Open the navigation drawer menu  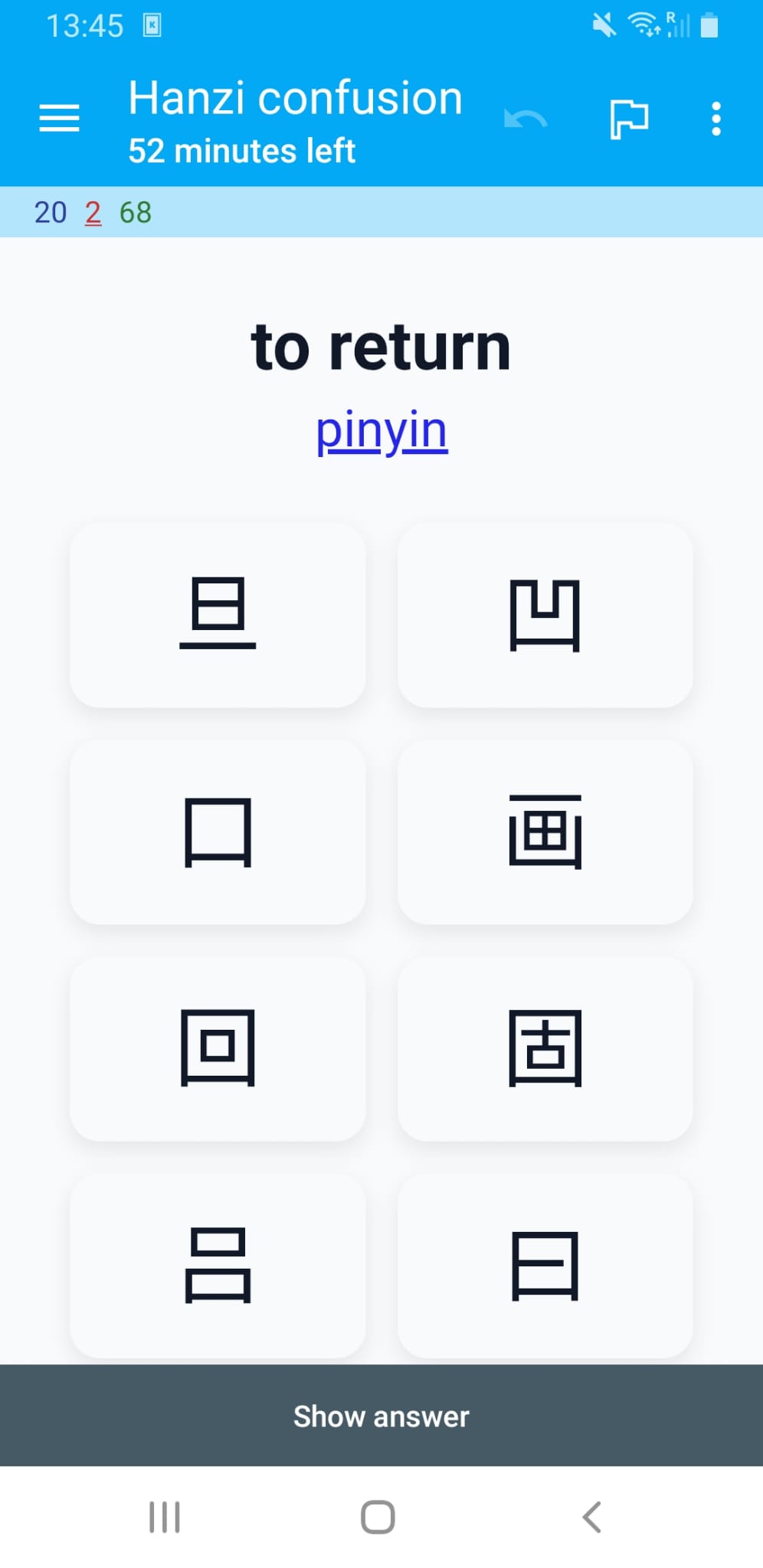[x=59, y=119]
